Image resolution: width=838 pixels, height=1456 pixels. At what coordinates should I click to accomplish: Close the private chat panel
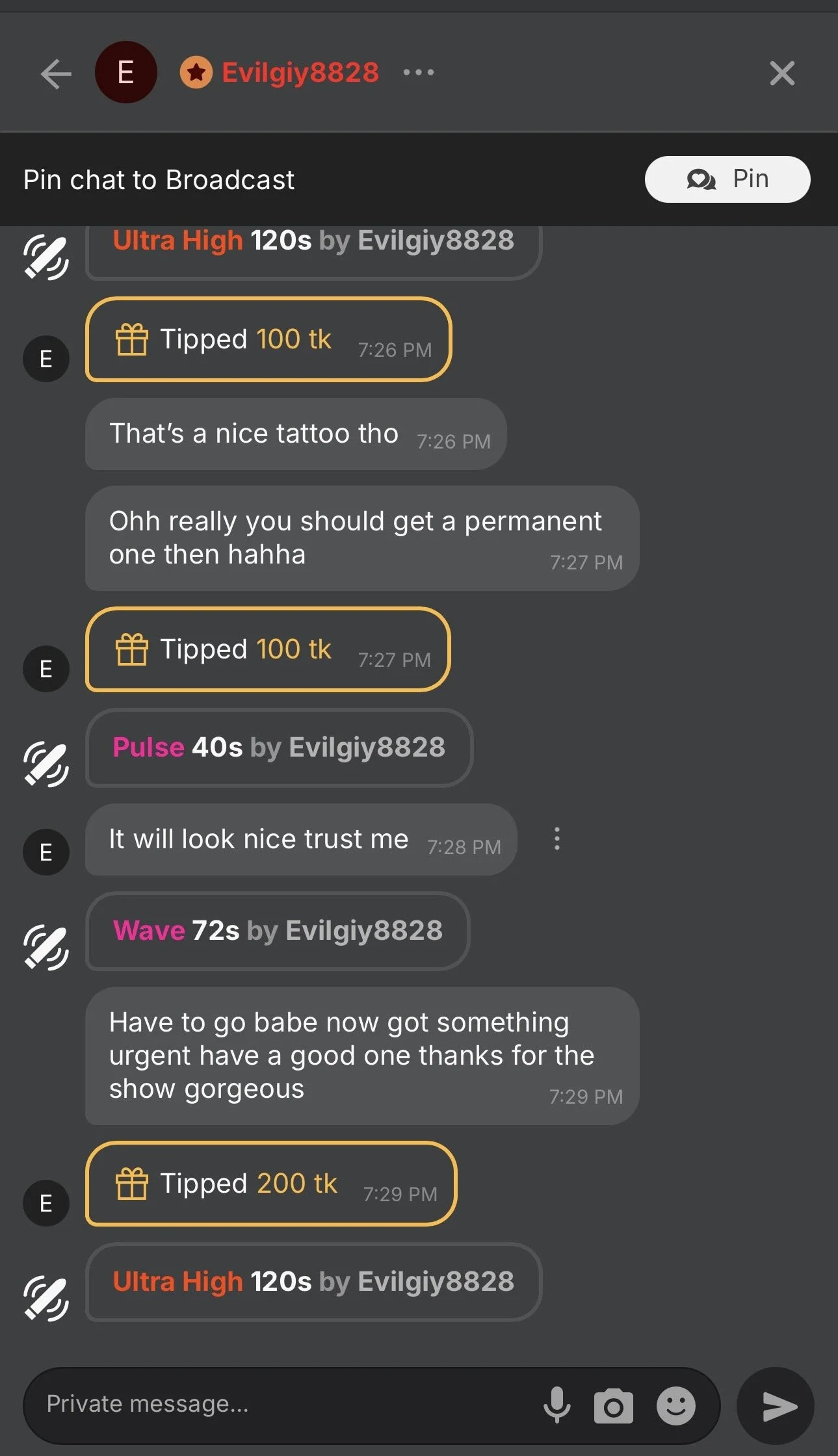click(x=782, y=73)
